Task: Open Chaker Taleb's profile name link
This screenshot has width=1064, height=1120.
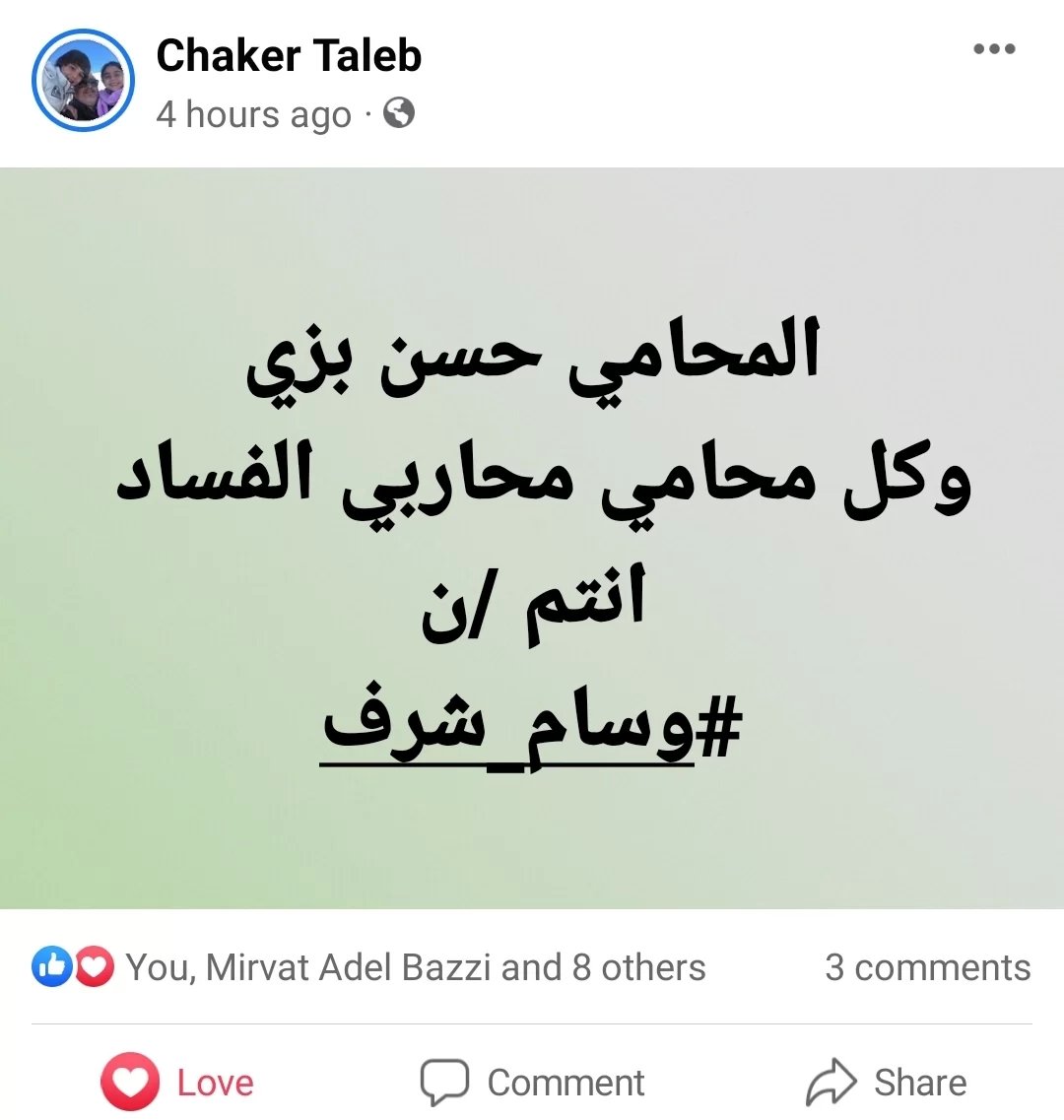Action: pyautogui.click(x=289, y=56)
